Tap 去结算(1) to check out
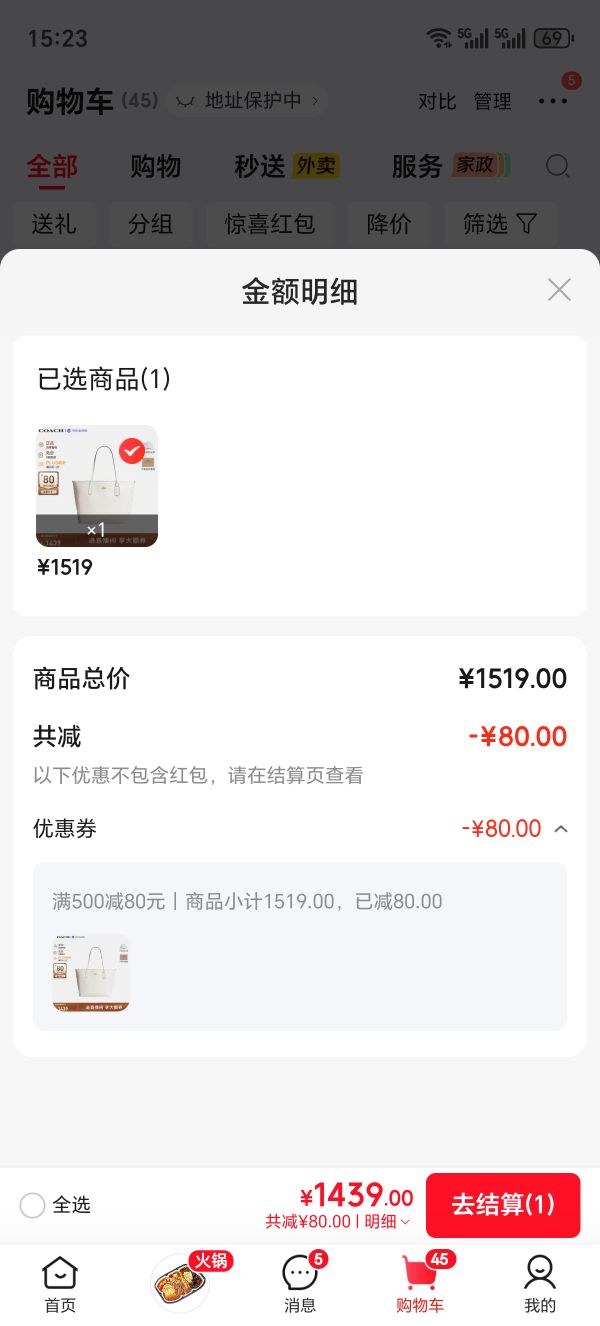 click(x=503, y=1205)
